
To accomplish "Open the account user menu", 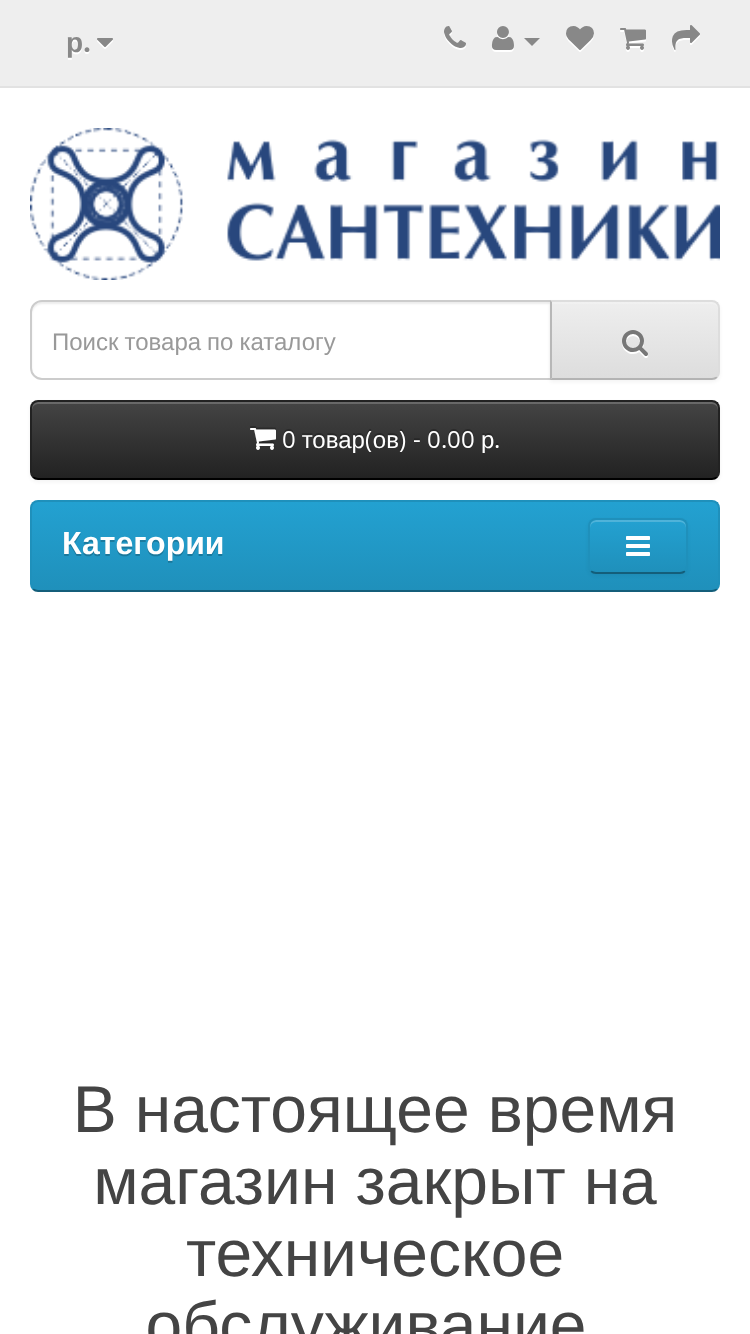I will 515,40.
